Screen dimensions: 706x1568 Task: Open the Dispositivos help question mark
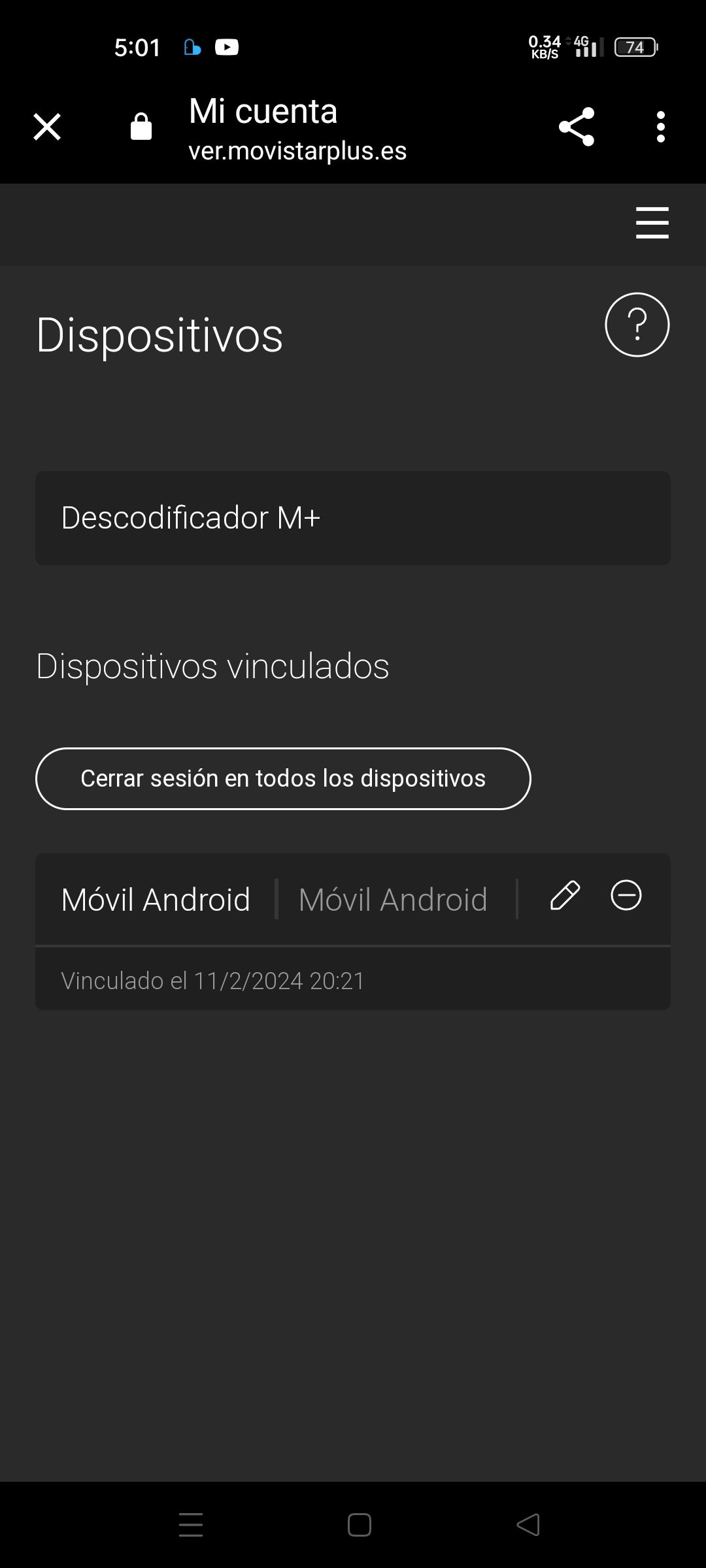[x=637, y=325]
